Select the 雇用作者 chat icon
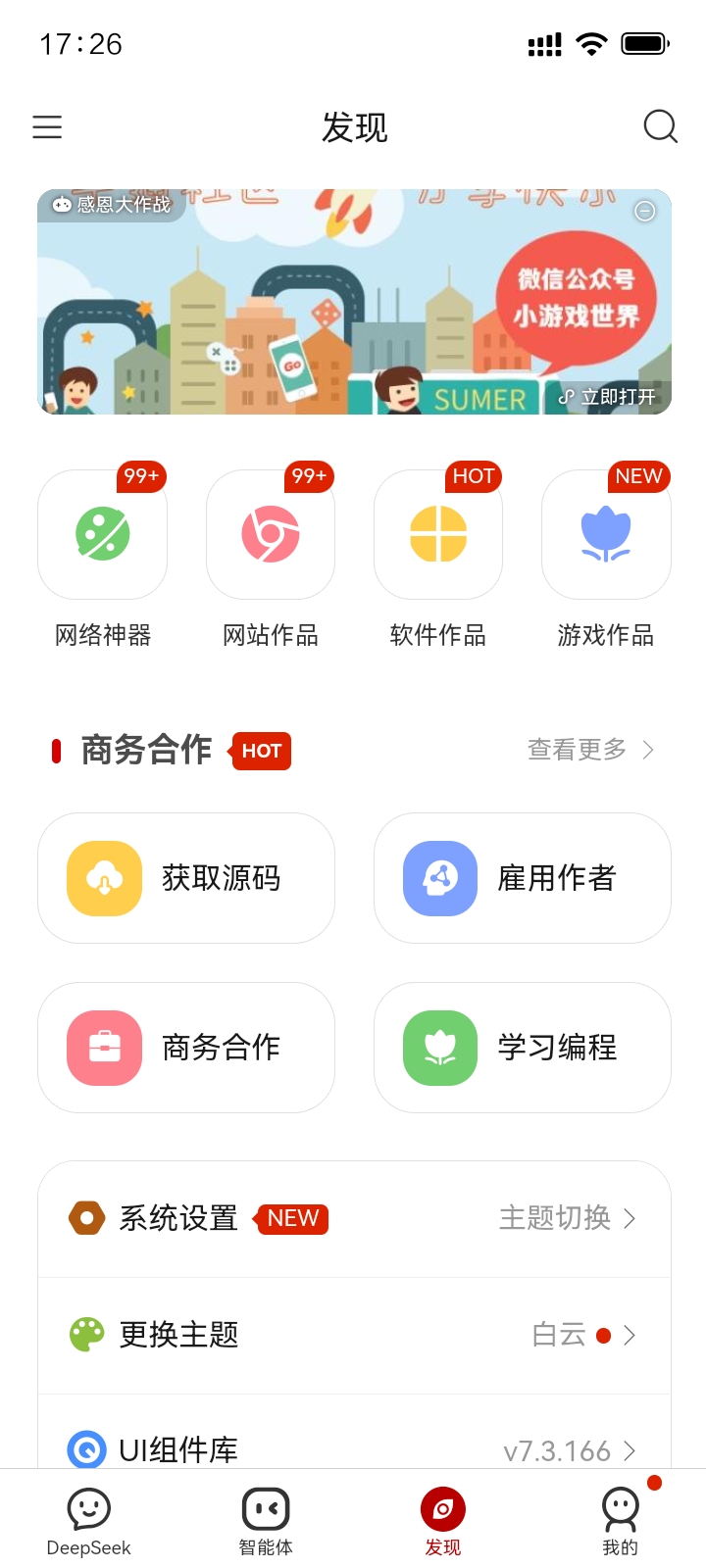The height and width of the screenshot is (1568, 706). [x=439, y=878]
